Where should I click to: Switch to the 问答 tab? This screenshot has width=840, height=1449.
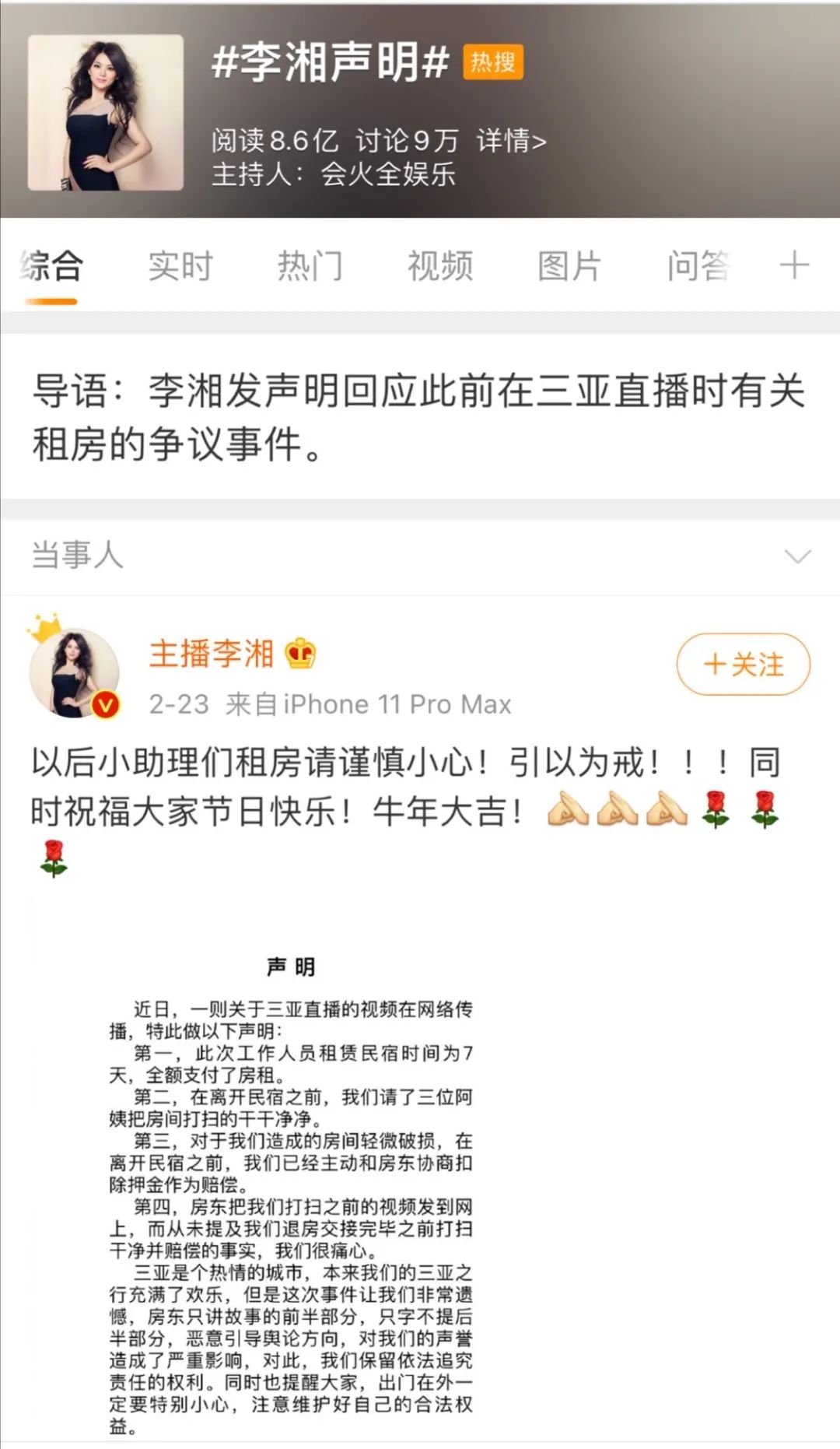click(x=698, y=266)
